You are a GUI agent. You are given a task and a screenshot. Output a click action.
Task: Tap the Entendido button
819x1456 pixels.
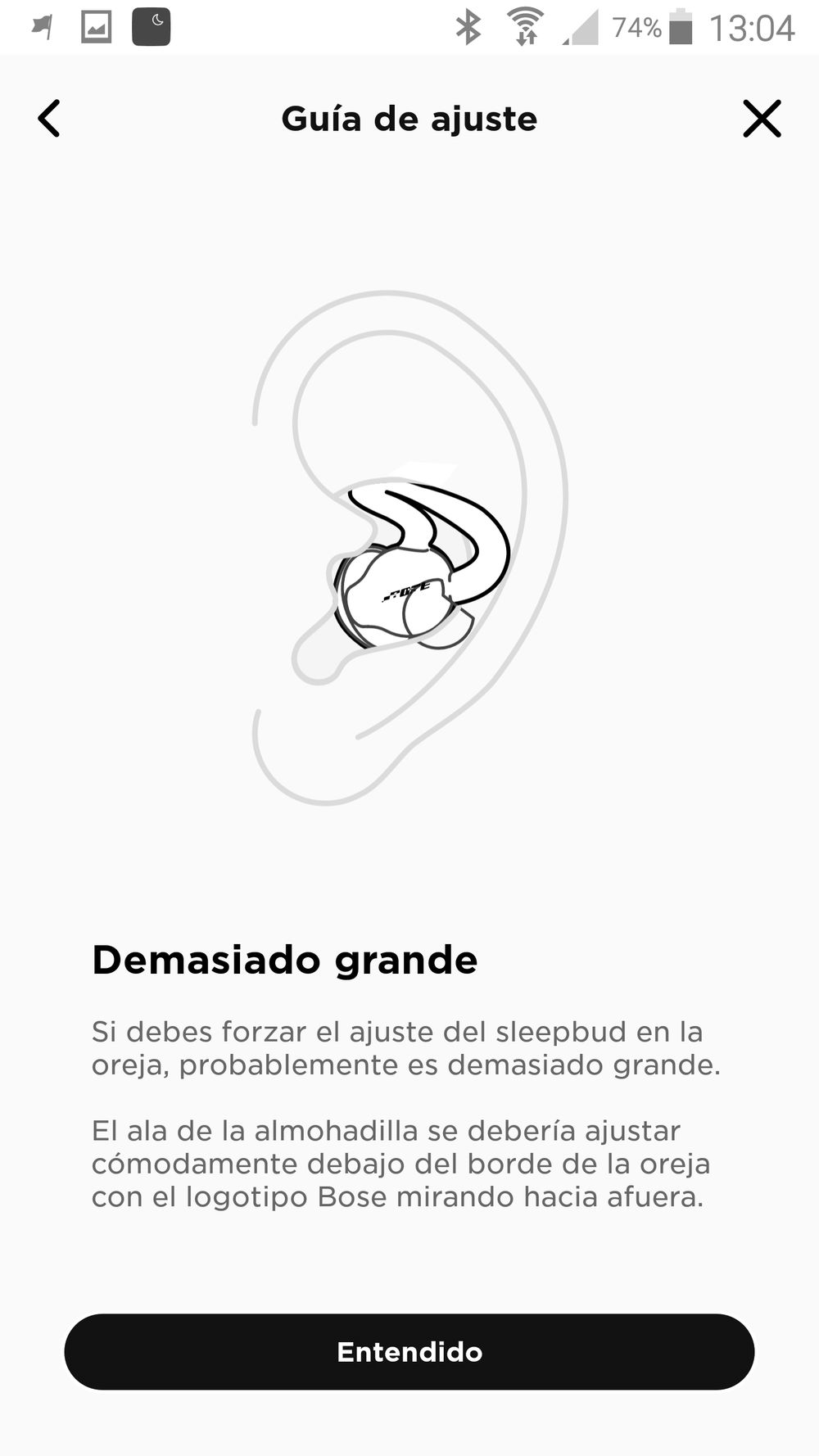coord(409,1352)
